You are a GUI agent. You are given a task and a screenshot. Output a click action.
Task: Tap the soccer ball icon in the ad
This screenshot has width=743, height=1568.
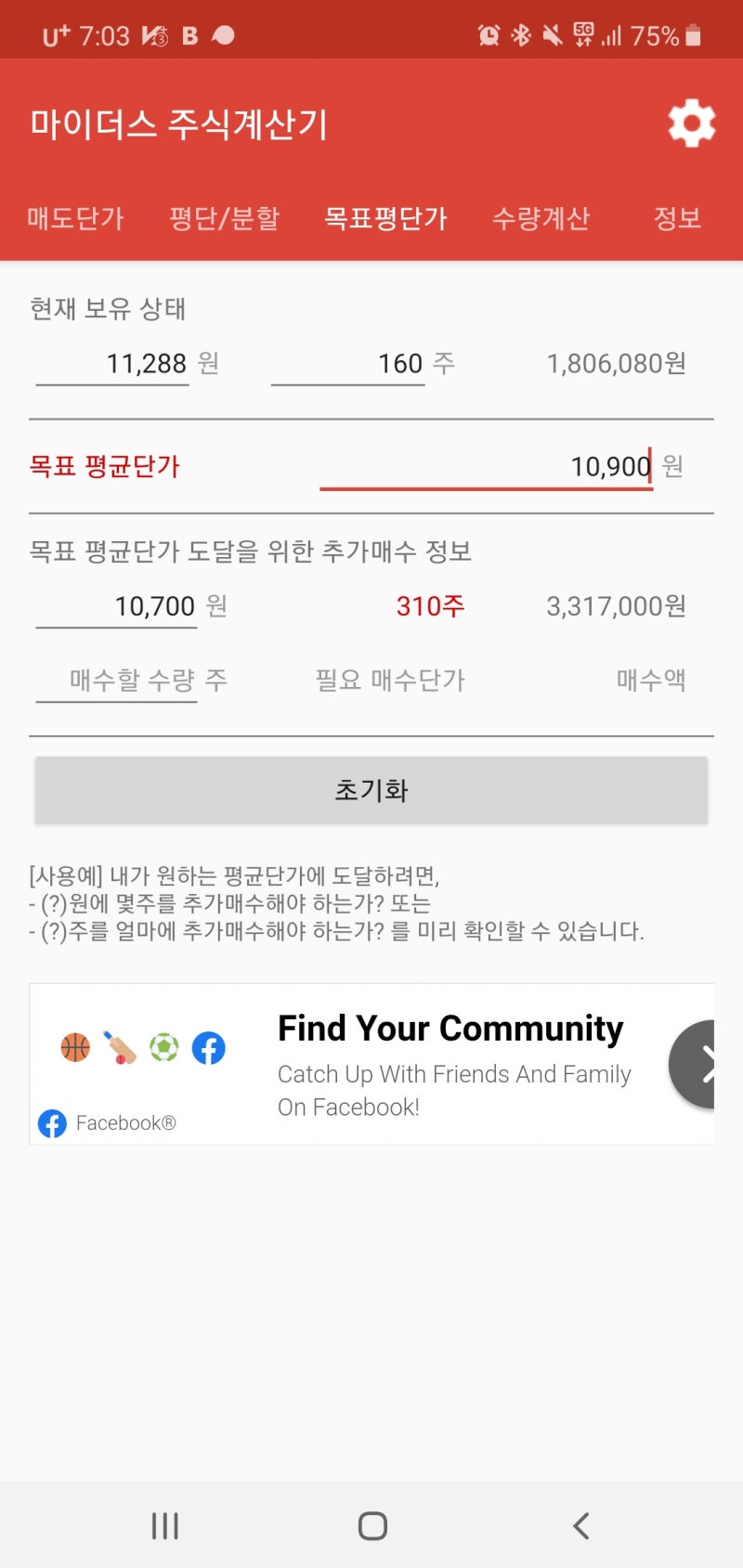pyautogui.click(x=163, y=1047)
